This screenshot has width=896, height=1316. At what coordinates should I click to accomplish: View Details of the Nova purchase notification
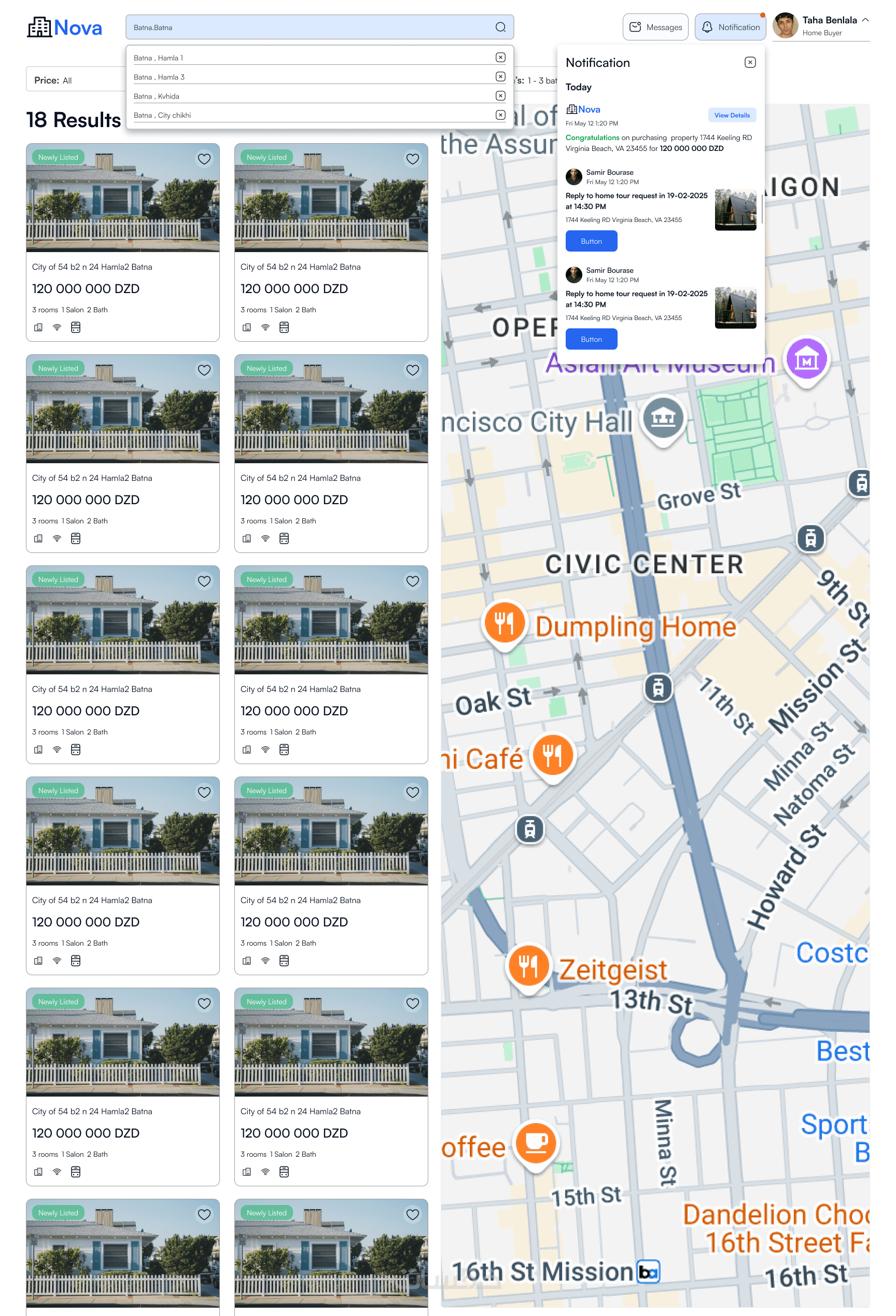point(732,115)
